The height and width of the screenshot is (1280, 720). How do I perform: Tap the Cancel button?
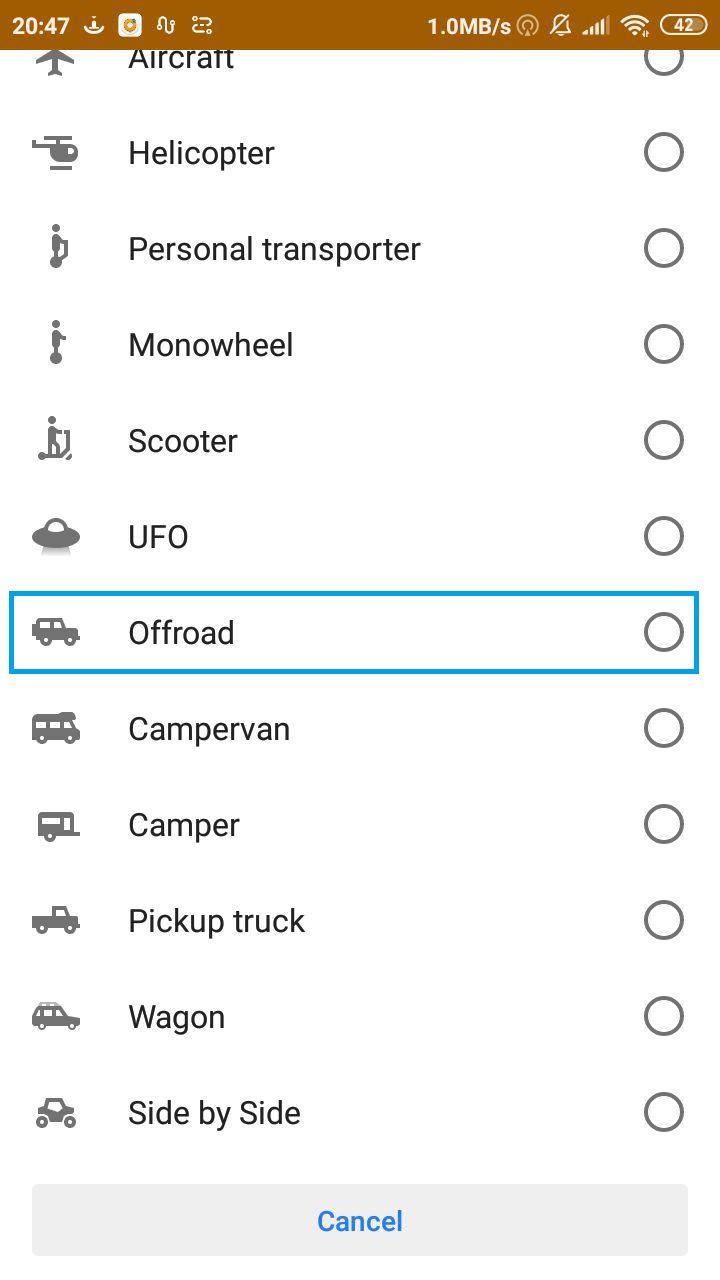coord(360,1221)
